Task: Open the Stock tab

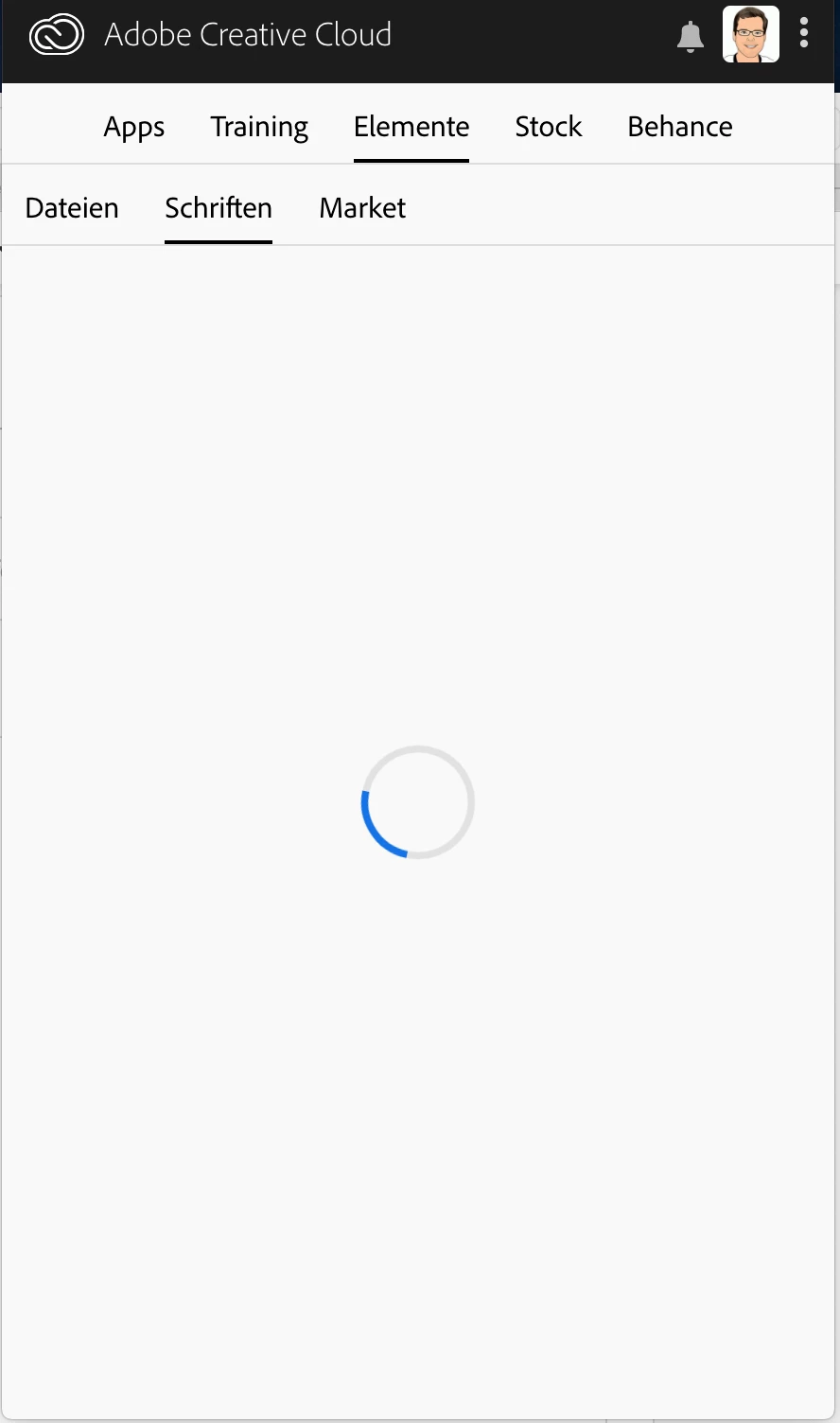Action: pyautogui.click(x=549, y=127)
